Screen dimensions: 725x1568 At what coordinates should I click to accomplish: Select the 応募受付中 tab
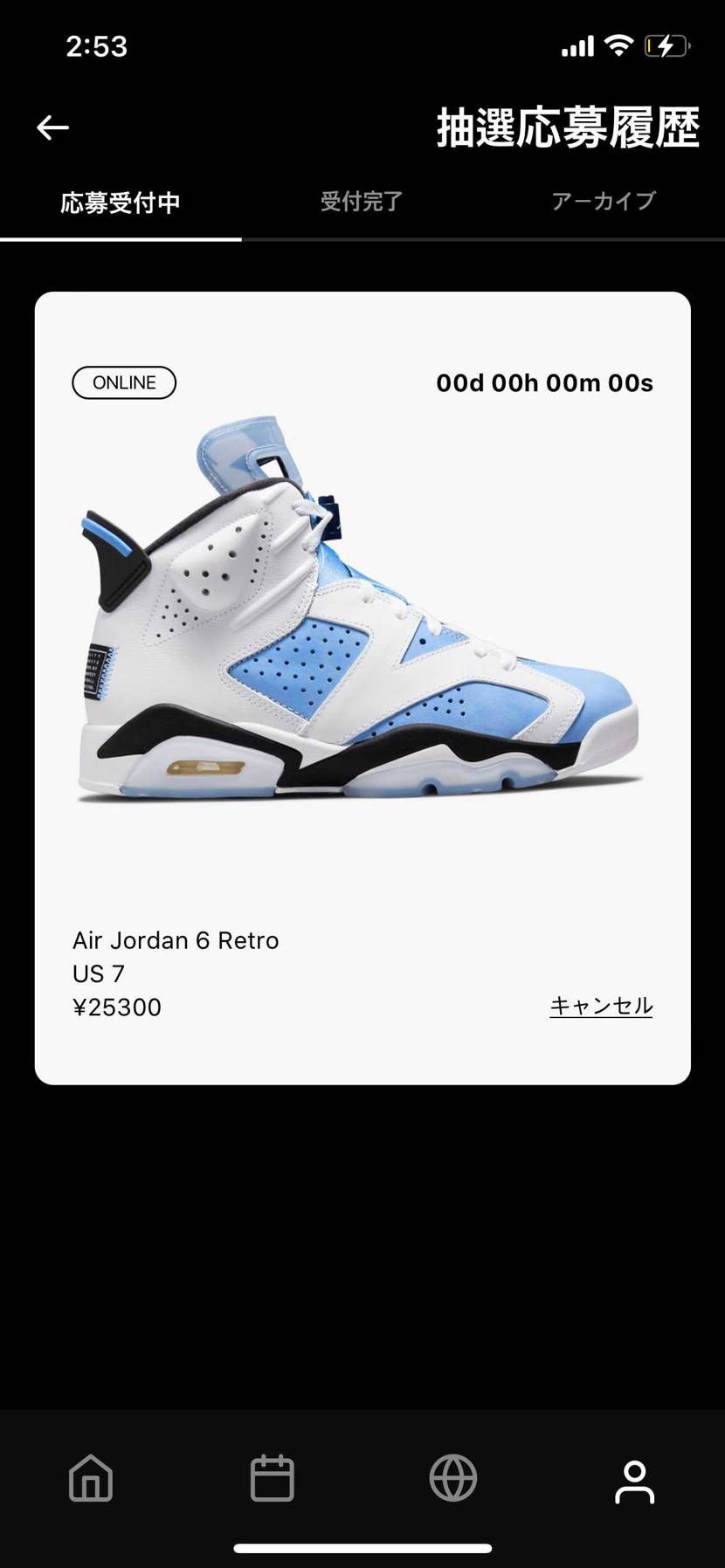tap(121, 203)
